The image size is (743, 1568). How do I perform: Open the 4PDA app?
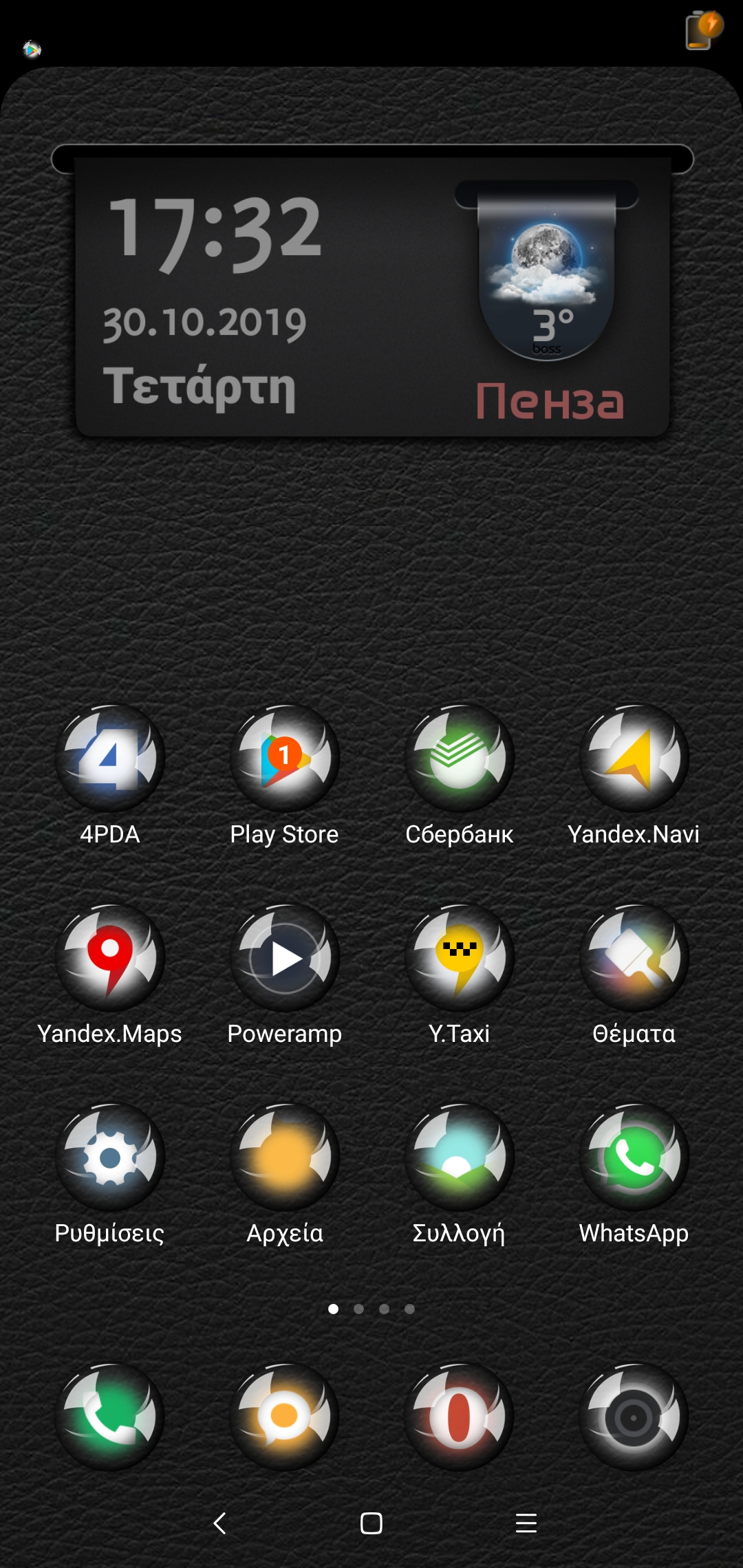[x=110, y=758]
